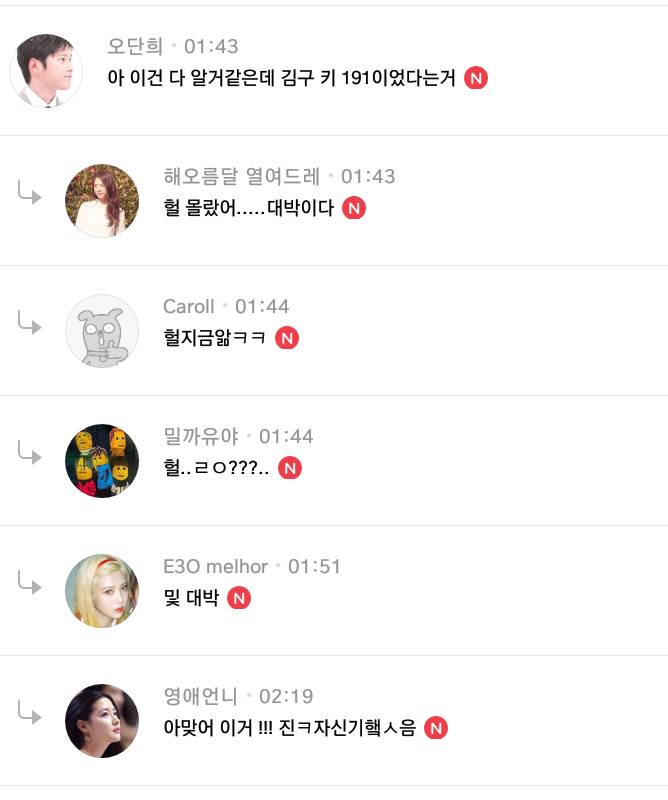Open 오단희's profile picture
The height and width of the screenshot is (800, 668).
(x=46, y=70)
